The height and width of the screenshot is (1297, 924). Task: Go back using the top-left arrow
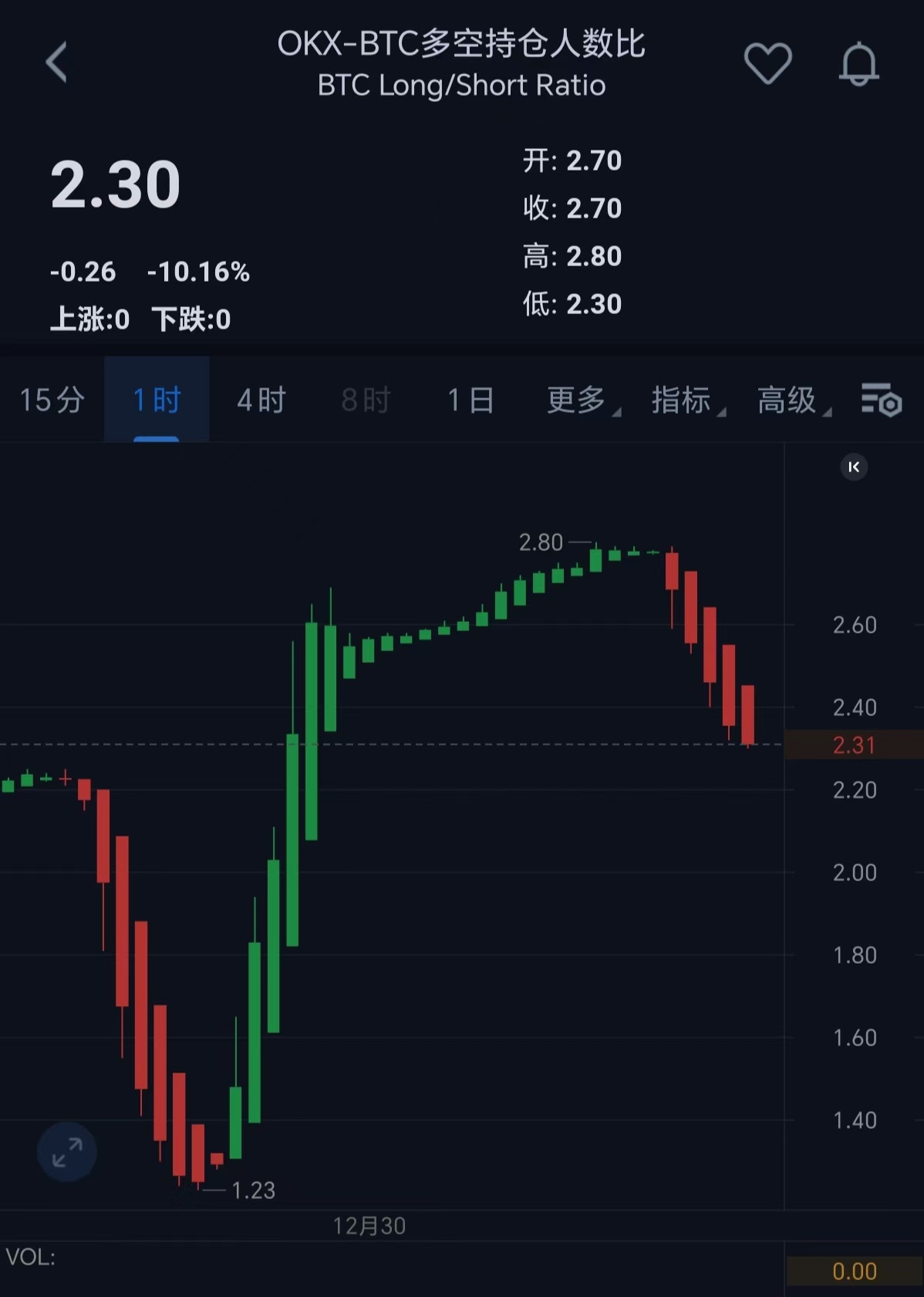pyautogui.click(x=57, y=62)
